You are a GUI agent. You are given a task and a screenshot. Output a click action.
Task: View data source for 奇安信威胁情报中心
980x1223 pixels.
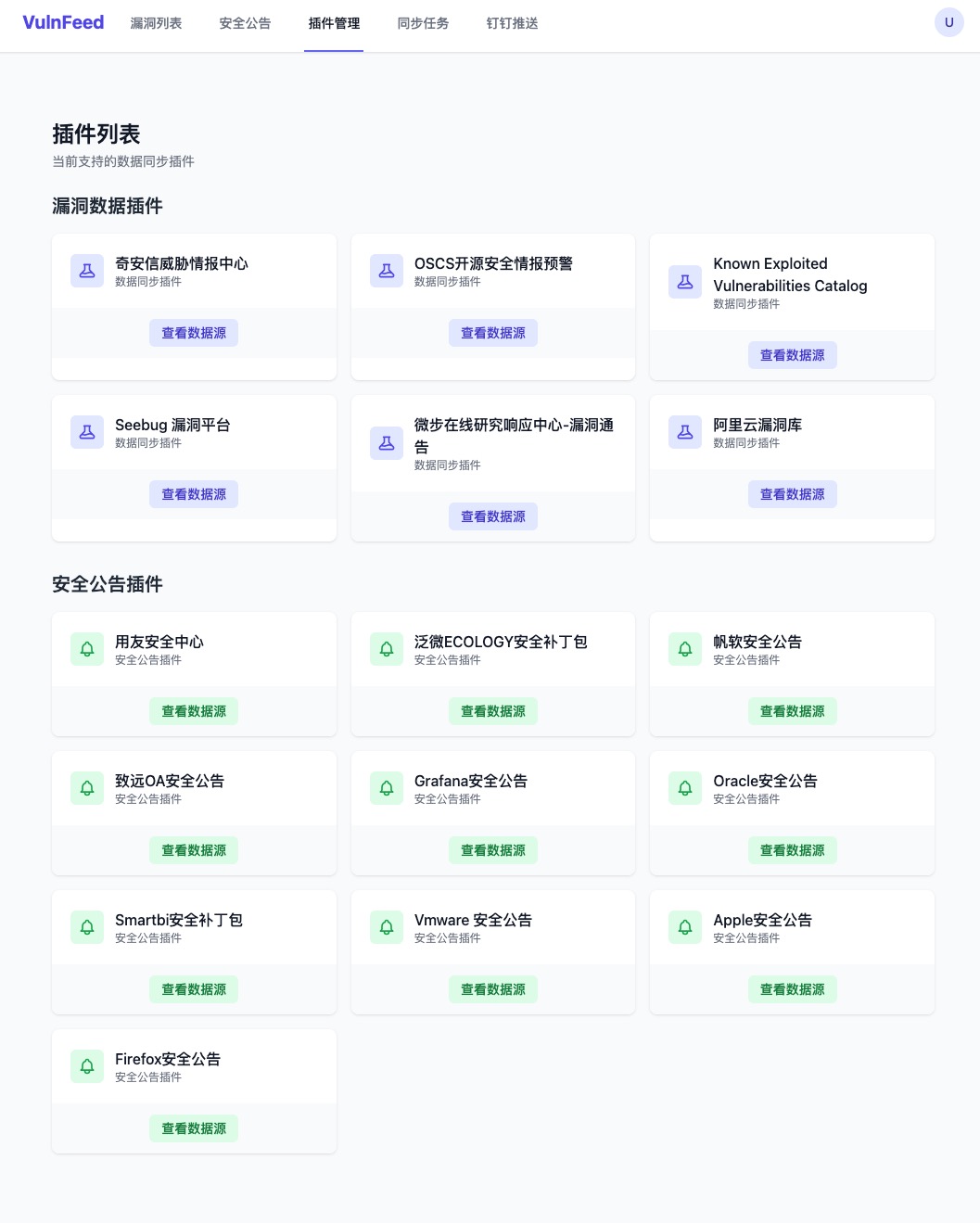pyautogui.click(x=194, y=333)
